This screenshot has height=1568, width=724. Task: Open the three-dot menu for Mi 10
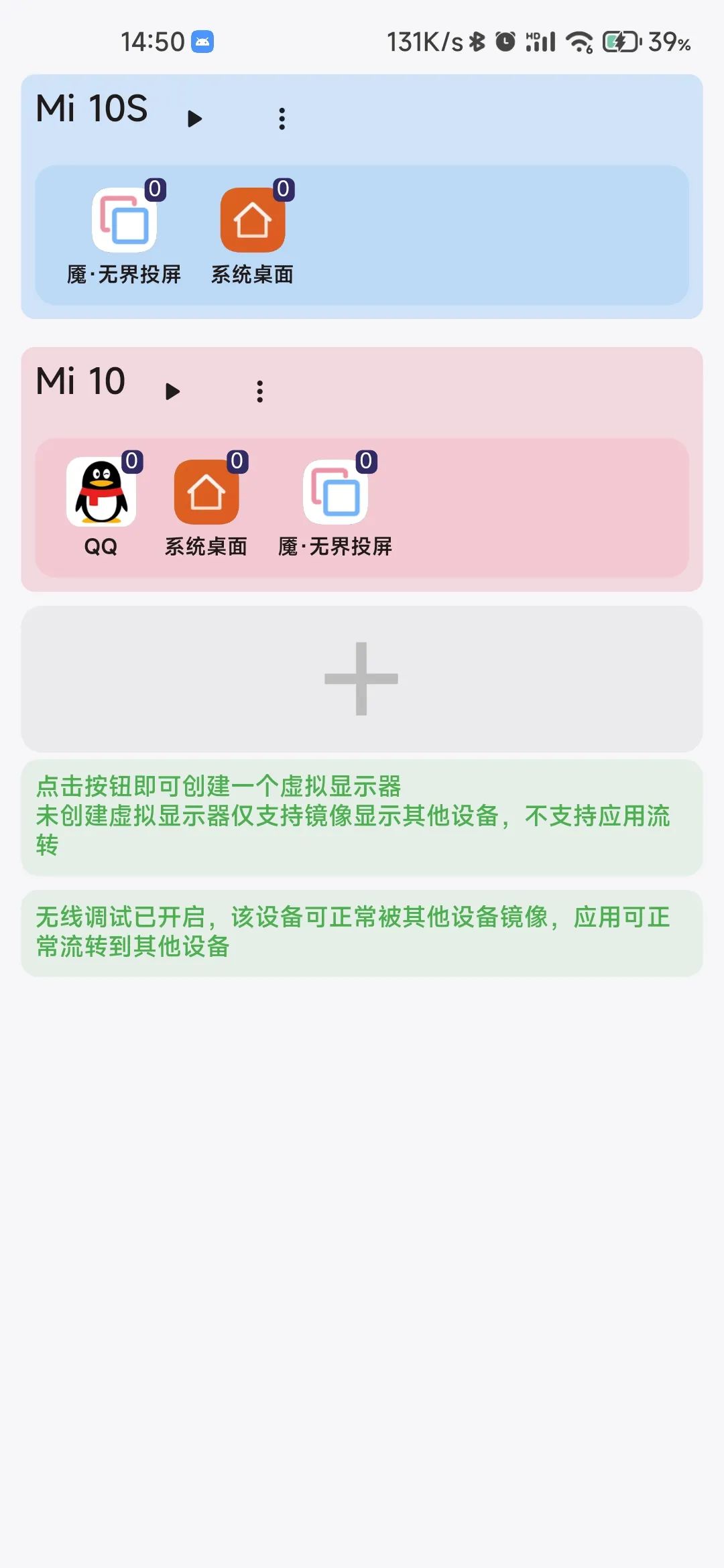[260, 392]
